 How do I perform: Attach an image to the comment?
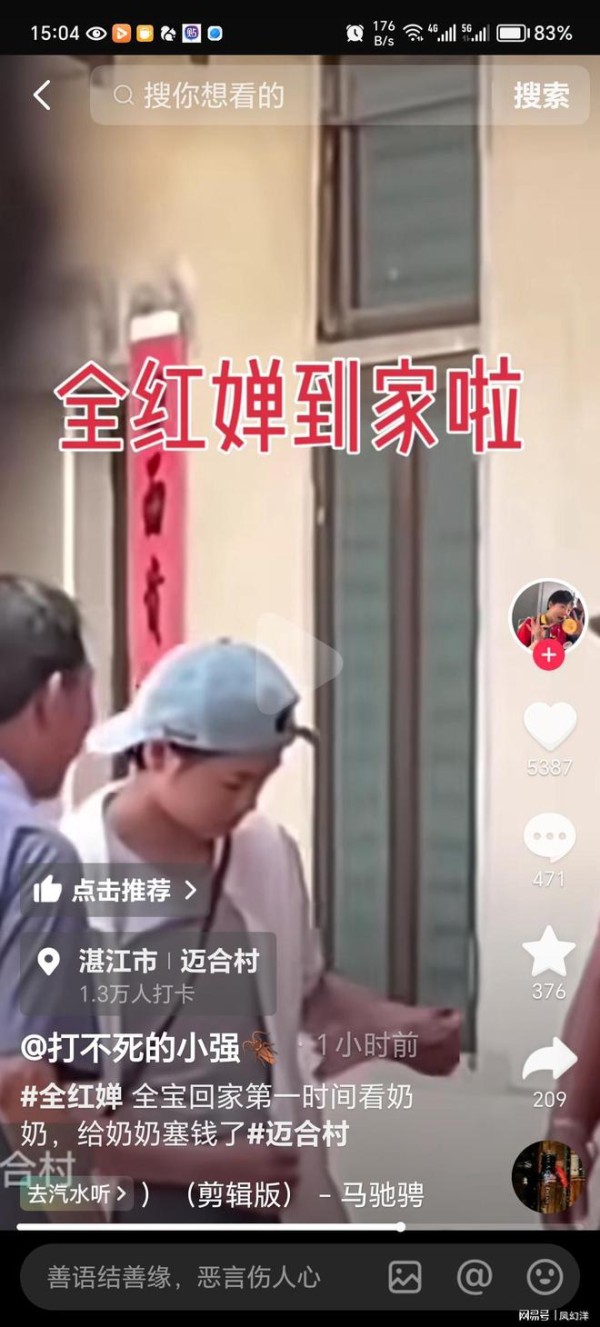(405, 1277)
